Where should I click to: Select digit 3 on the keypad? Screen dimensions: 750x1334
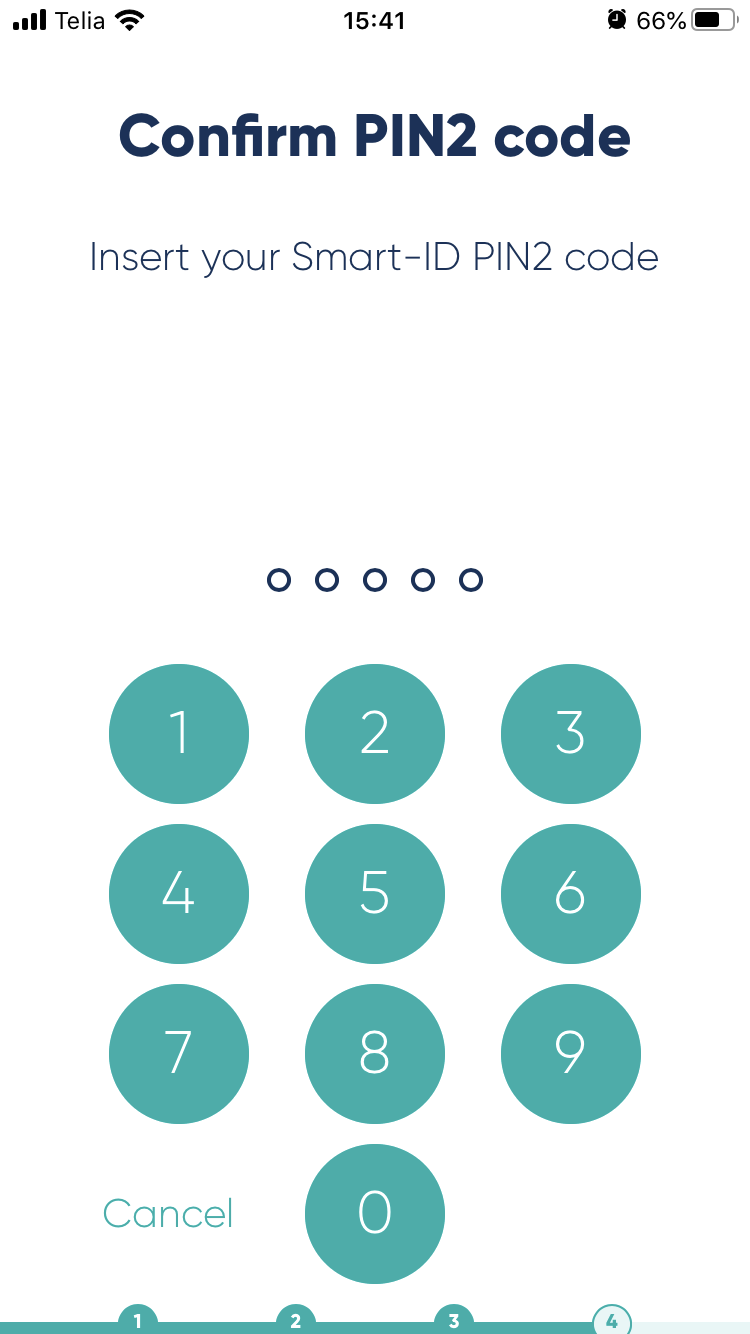tap(571, 734)
